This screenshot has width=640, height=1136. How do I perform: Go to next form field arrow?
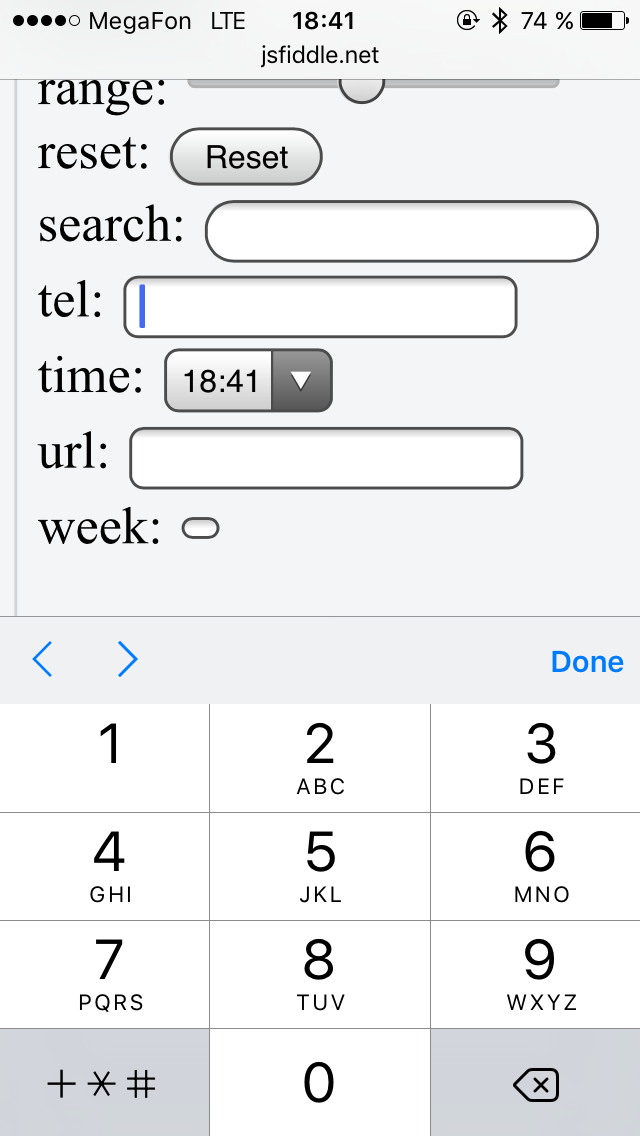[128, 660]
